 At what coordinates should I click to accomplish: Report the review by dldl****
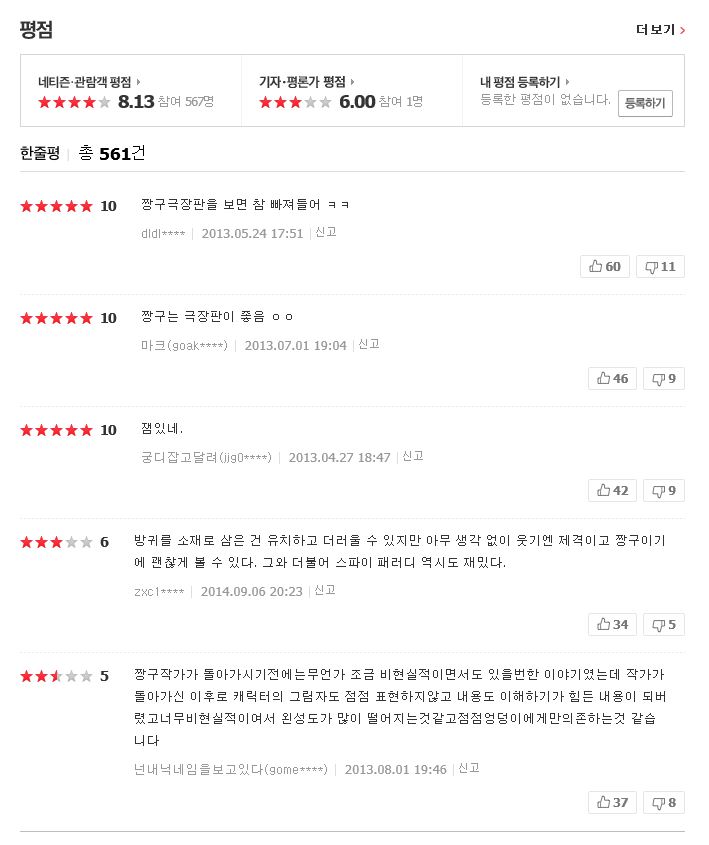[326, 232]
